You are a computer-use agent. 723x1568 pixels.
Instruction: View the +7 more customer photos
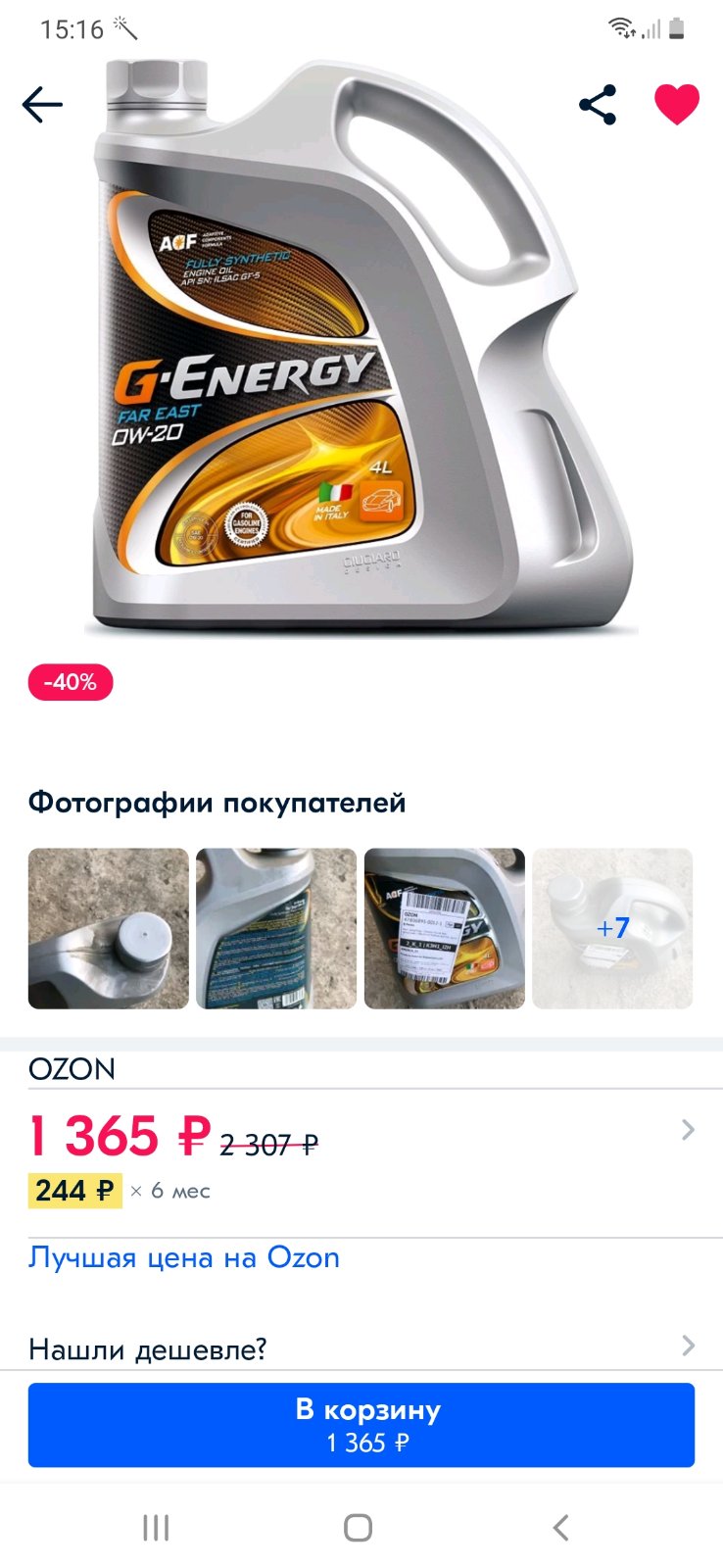tap(612, 928)
